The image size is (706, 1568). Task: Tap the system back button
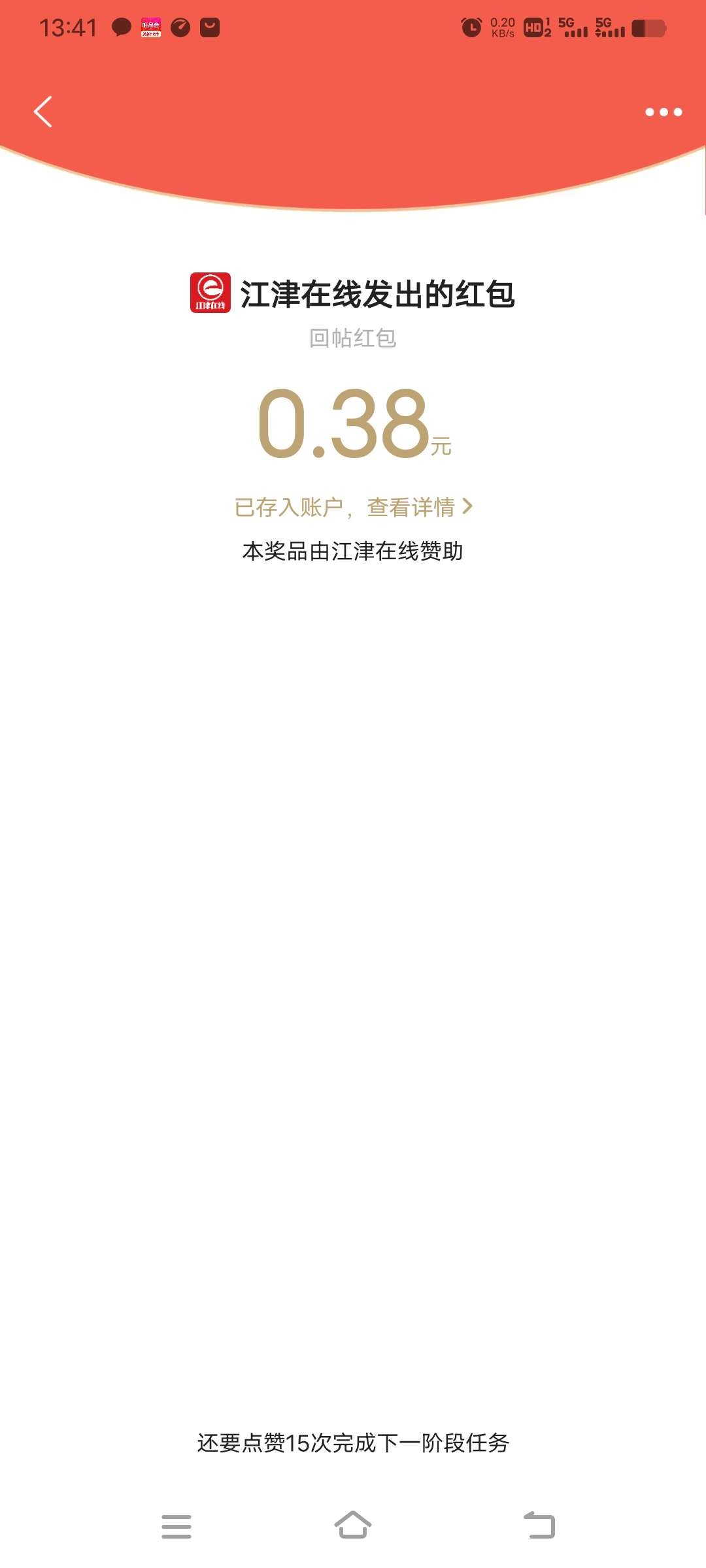click(539, 1526)
